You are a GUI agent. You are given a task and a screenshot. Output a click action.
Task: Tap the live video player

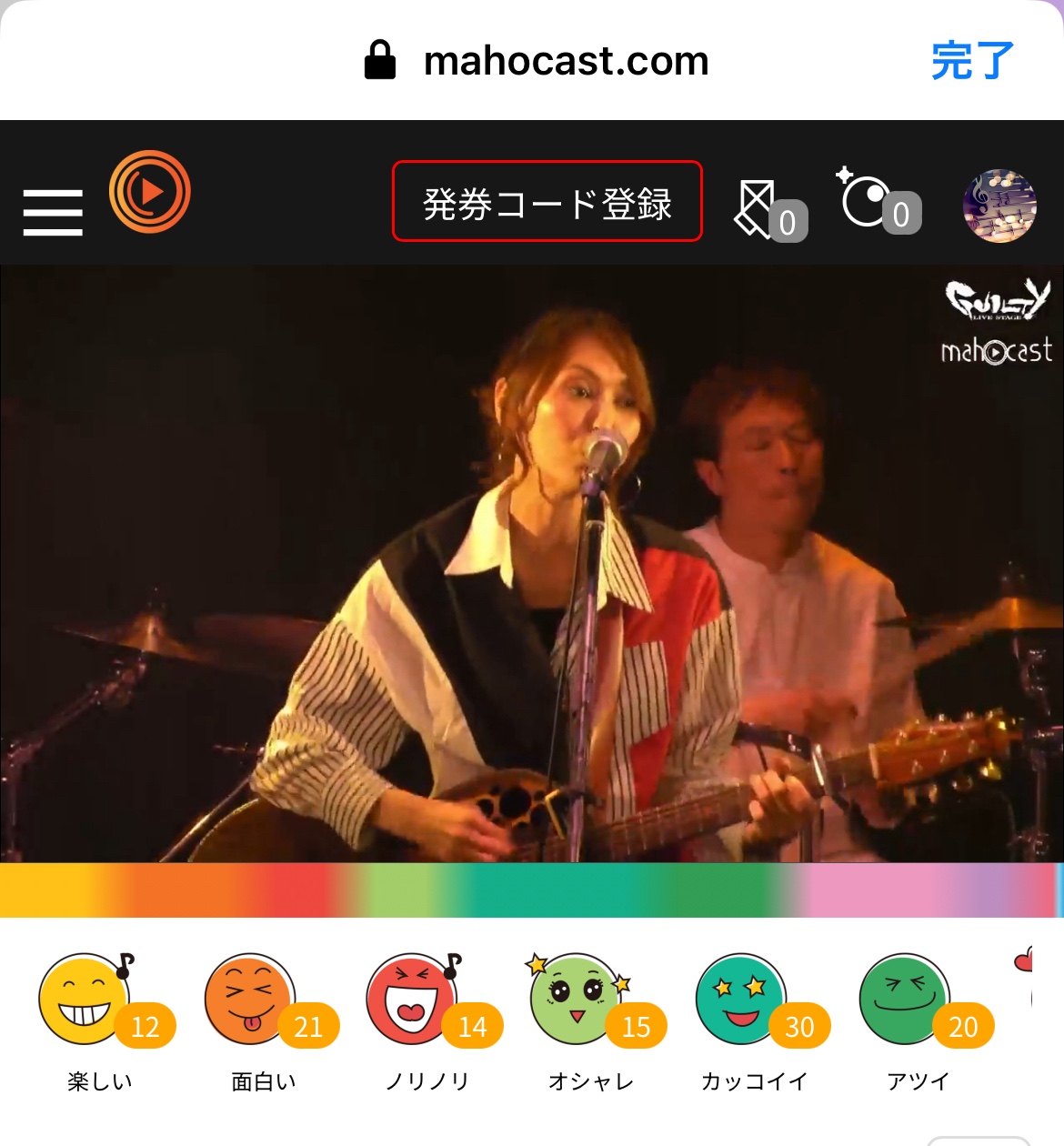coord(532,564)
